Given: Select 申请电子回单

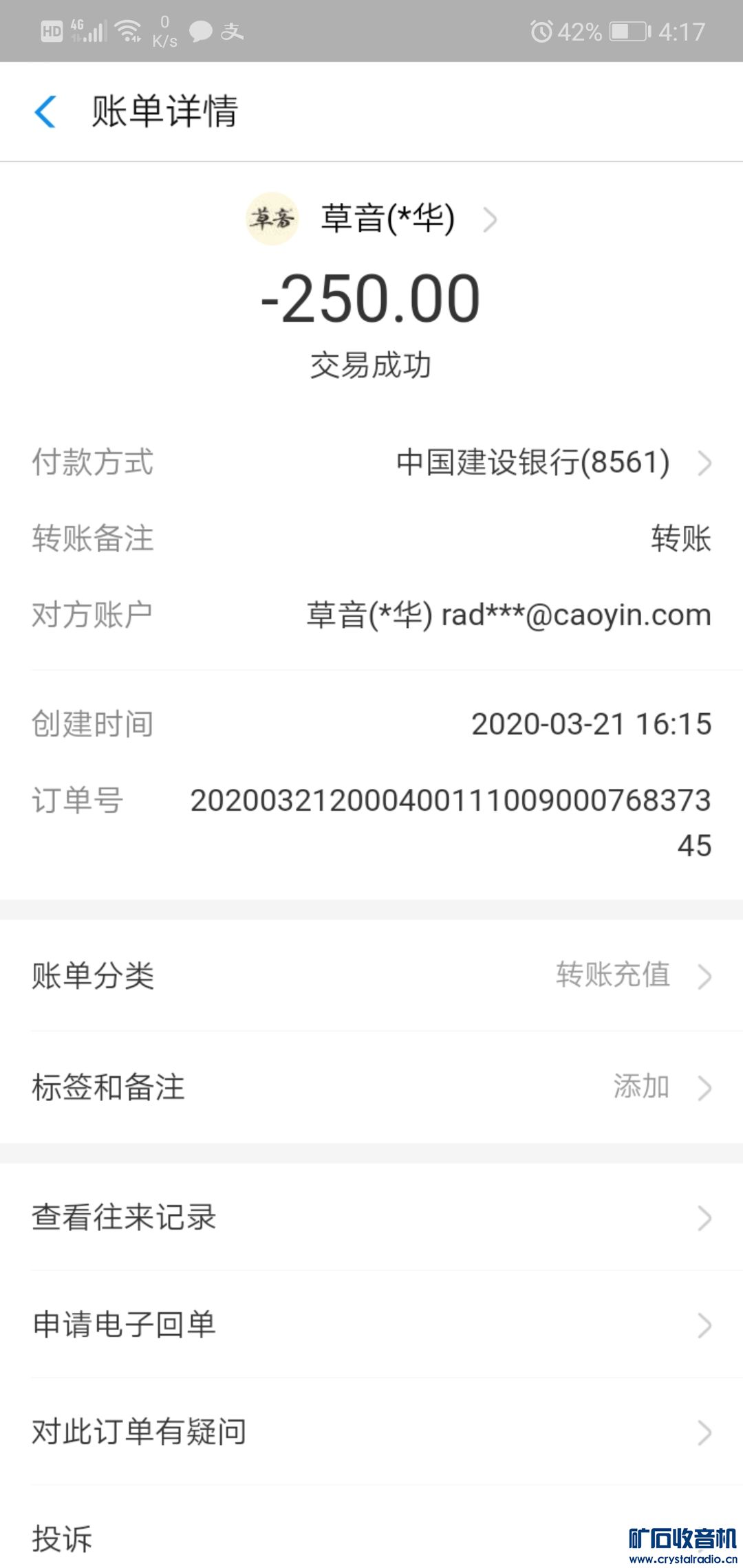Looking at the screenshot, I should (x=371, y=1325).
